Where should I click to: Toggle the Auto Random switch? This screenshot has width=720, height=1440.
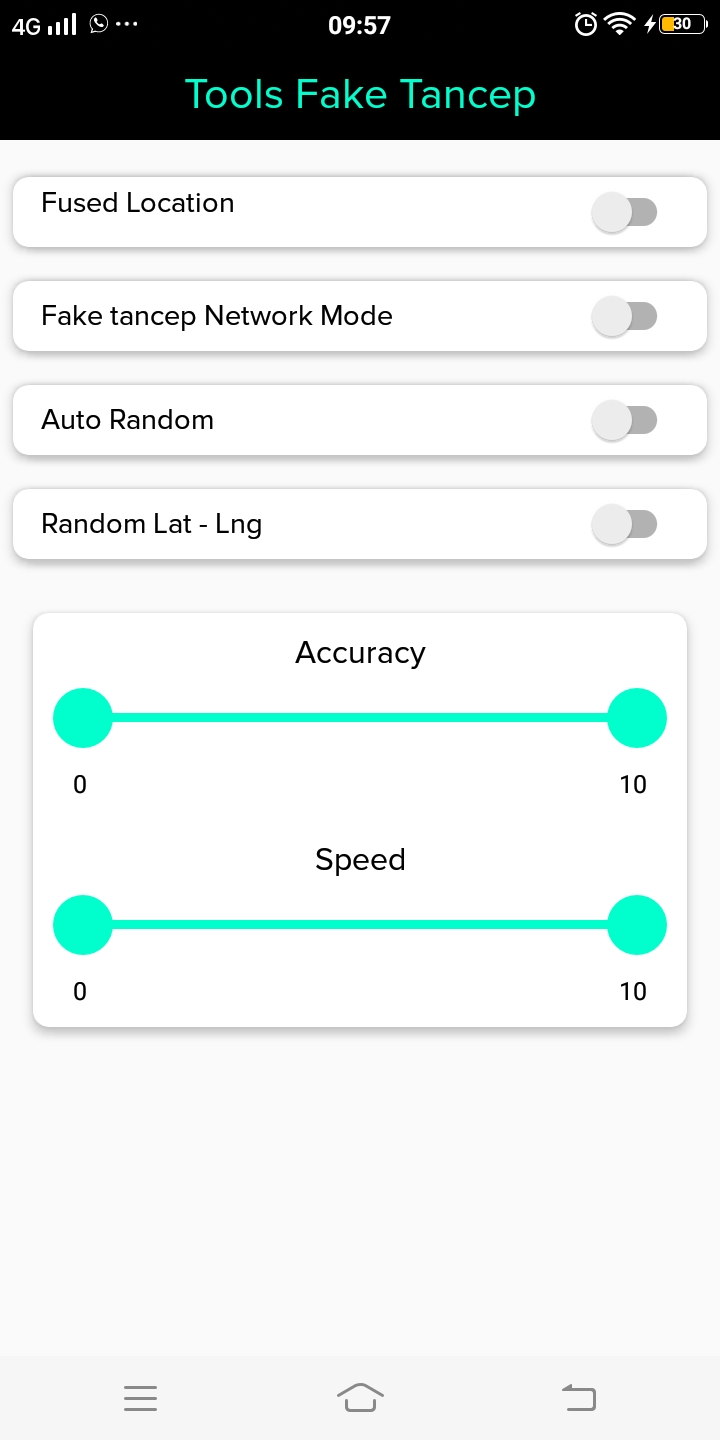[x=624, y=421]
